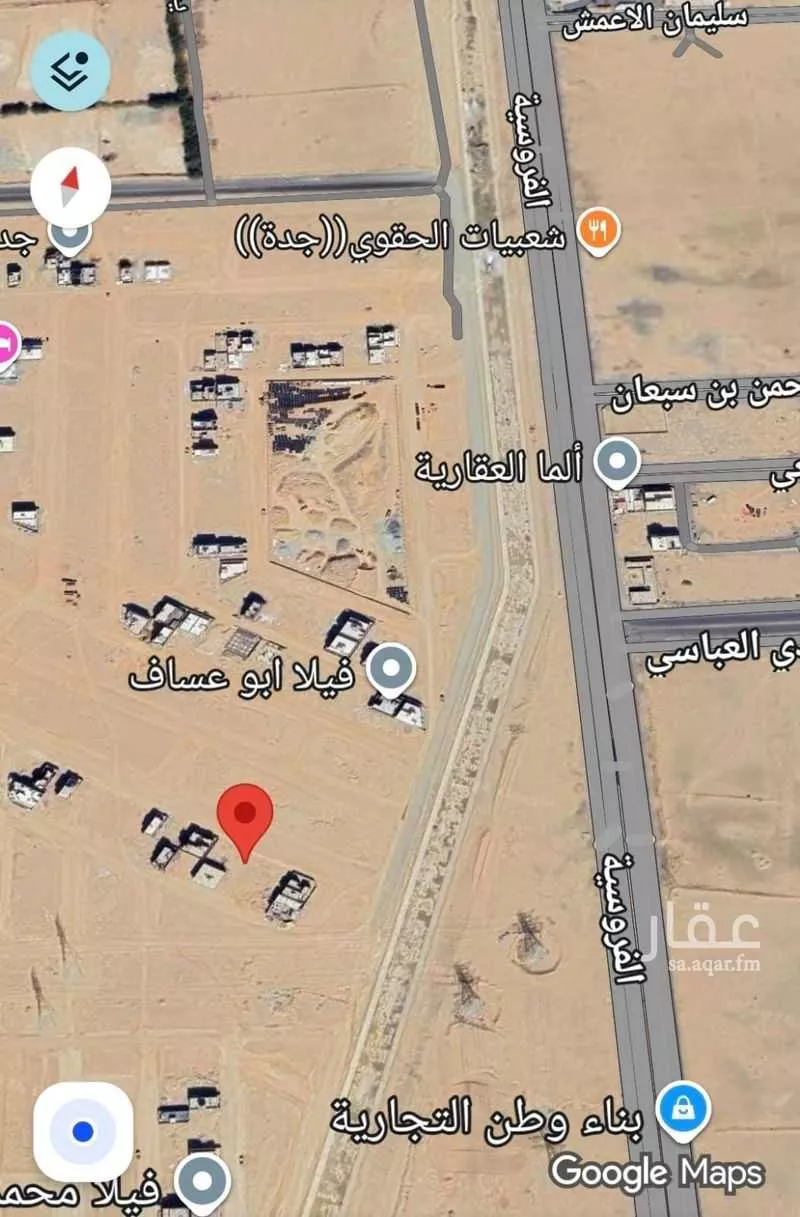Open the شعبيات الحقوي restaurant pin
The image size is (800, 1217).
coord(599,232)
